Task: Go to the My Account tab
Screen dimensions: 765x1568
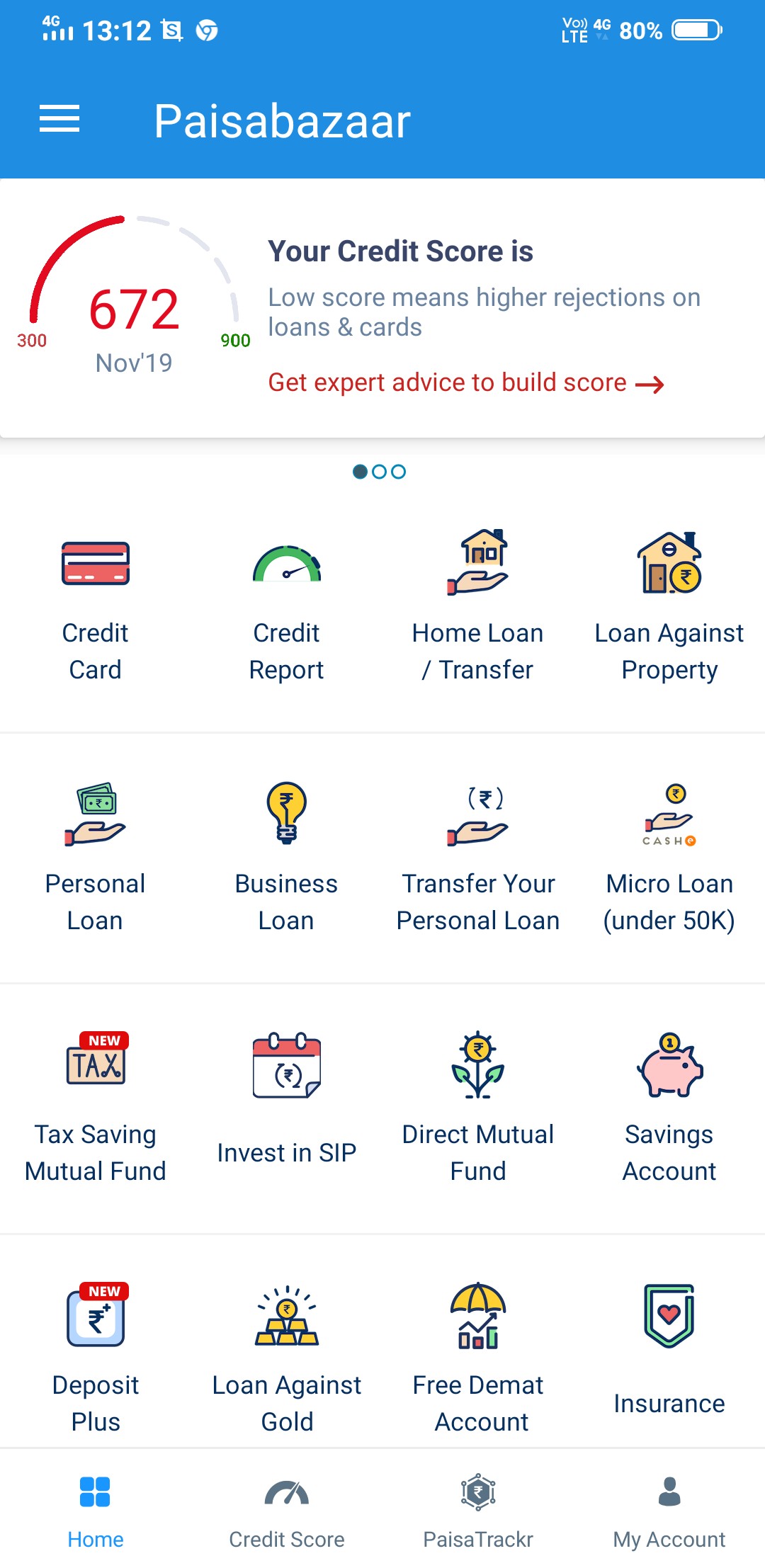Action: (669, 1511)
